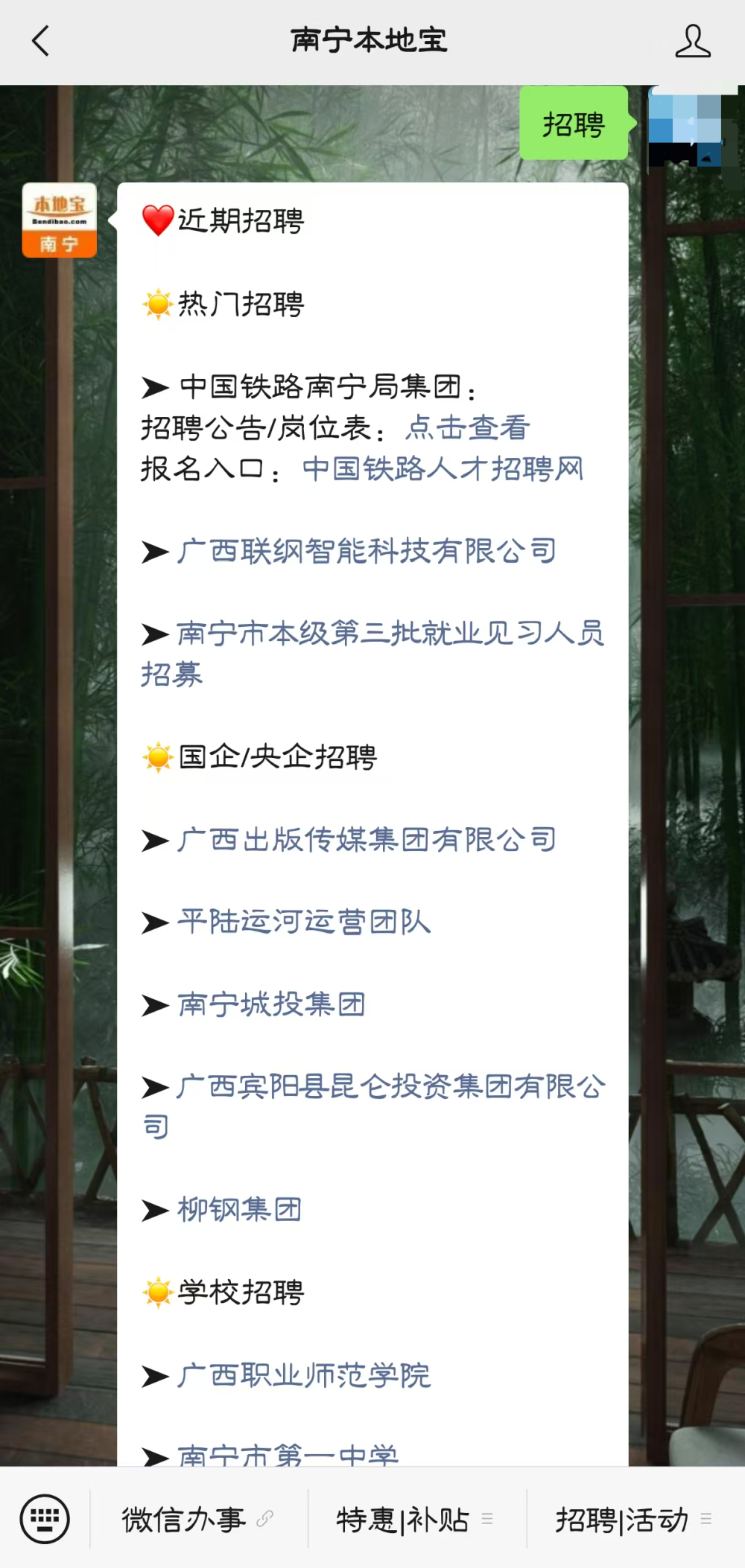
Task: Click the back arrow to leave the chat
Action: (x=41, y=41)
